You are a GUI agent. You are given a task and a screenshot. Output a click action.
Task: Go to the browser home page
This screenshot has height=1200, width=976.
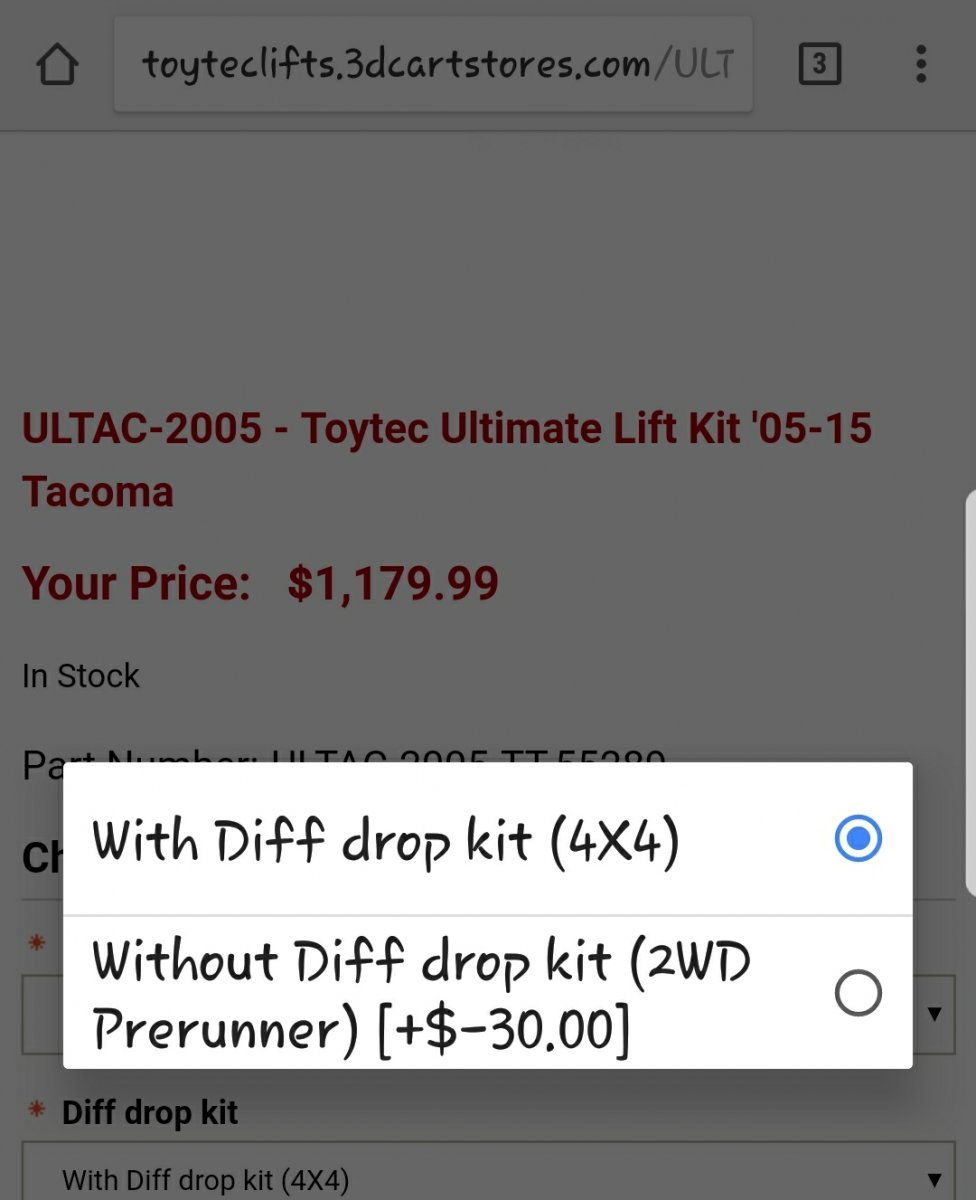pos(57,66)
